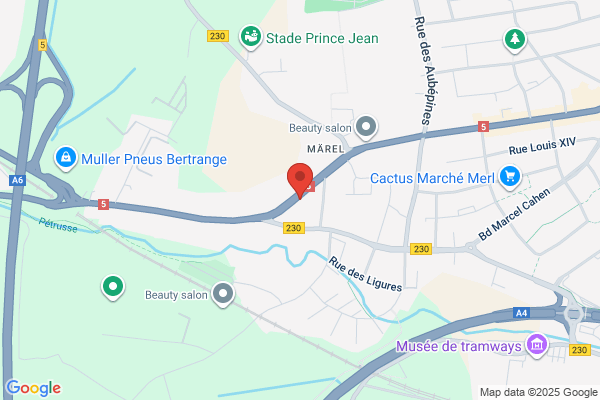The width and height of the screenshot is (600, 400).
Task: Select the Muller Pneus Bertrange shop pin
Action: pyautogui.click(x=66, y=158)
